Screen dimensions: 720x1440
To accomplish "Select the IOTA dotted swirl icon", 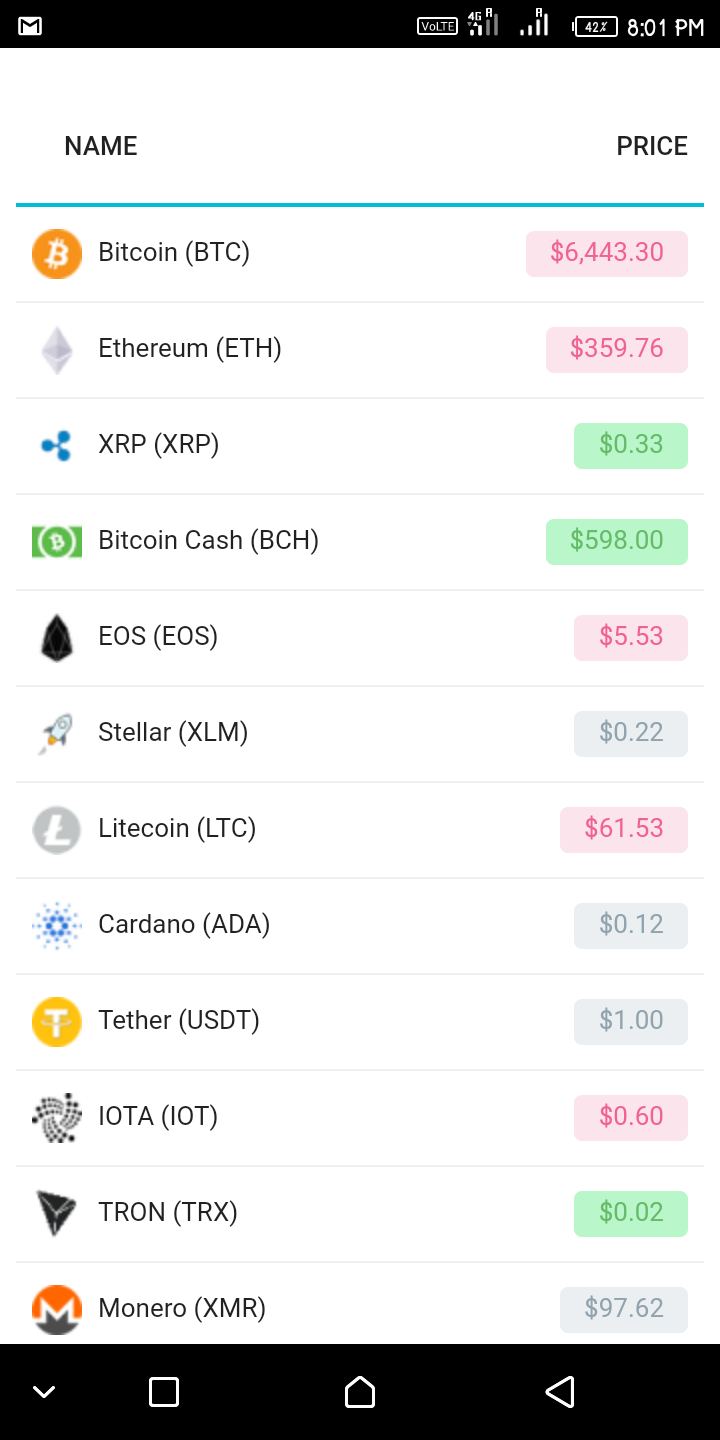I will tap(57, 1117).
